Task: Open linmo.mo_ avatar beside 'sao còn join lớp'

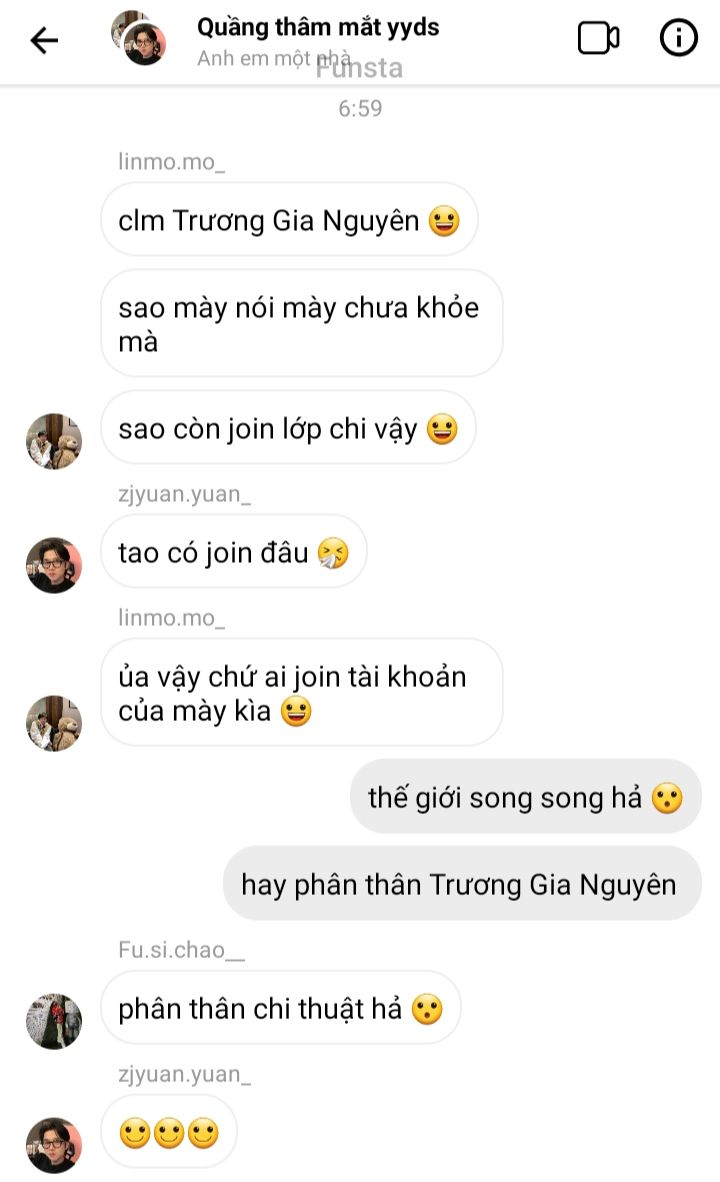Action: (x=53, y=441)
